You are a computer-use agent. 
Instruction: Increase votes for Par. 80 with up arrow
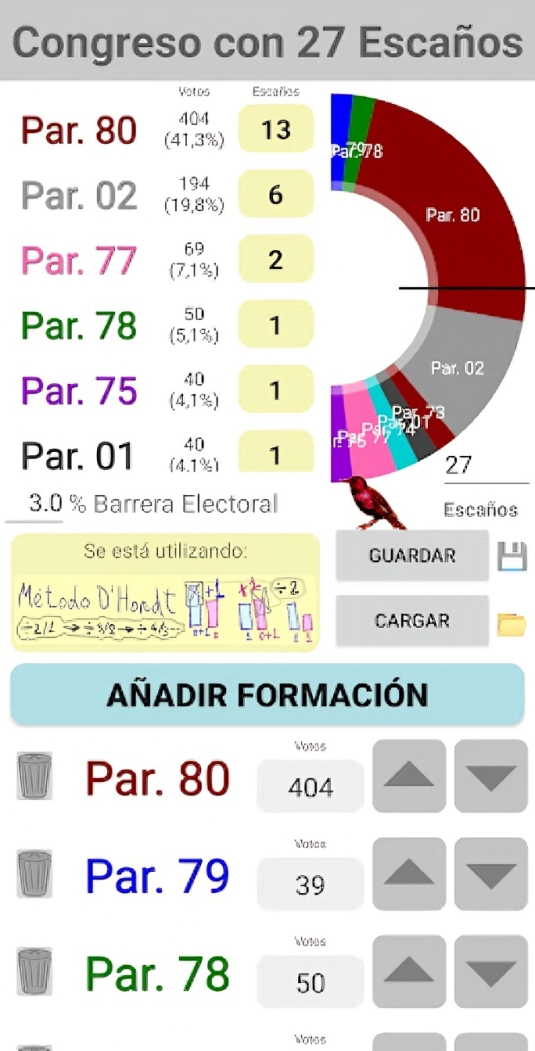click(x=409, y=776)
